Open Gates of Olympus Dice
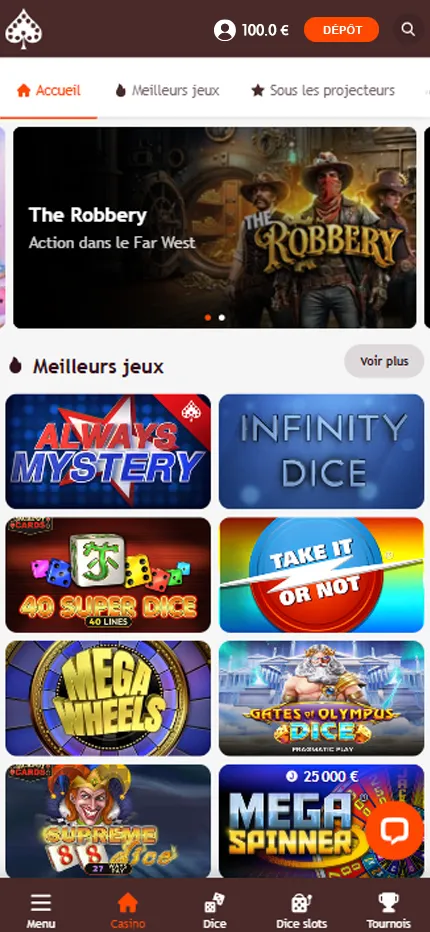430x932 pixels. click(322, 698)
